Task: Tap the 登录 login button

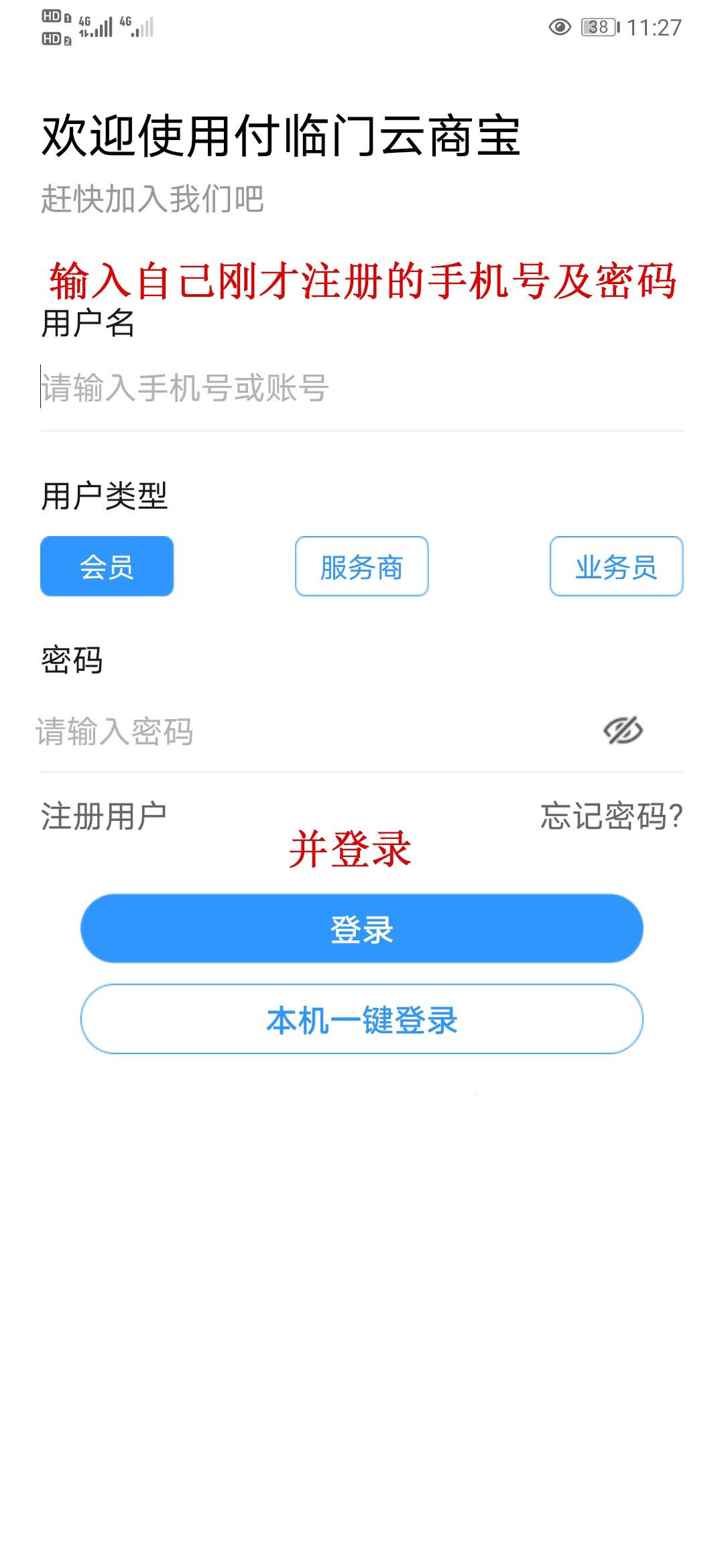Action: point(361,929)
